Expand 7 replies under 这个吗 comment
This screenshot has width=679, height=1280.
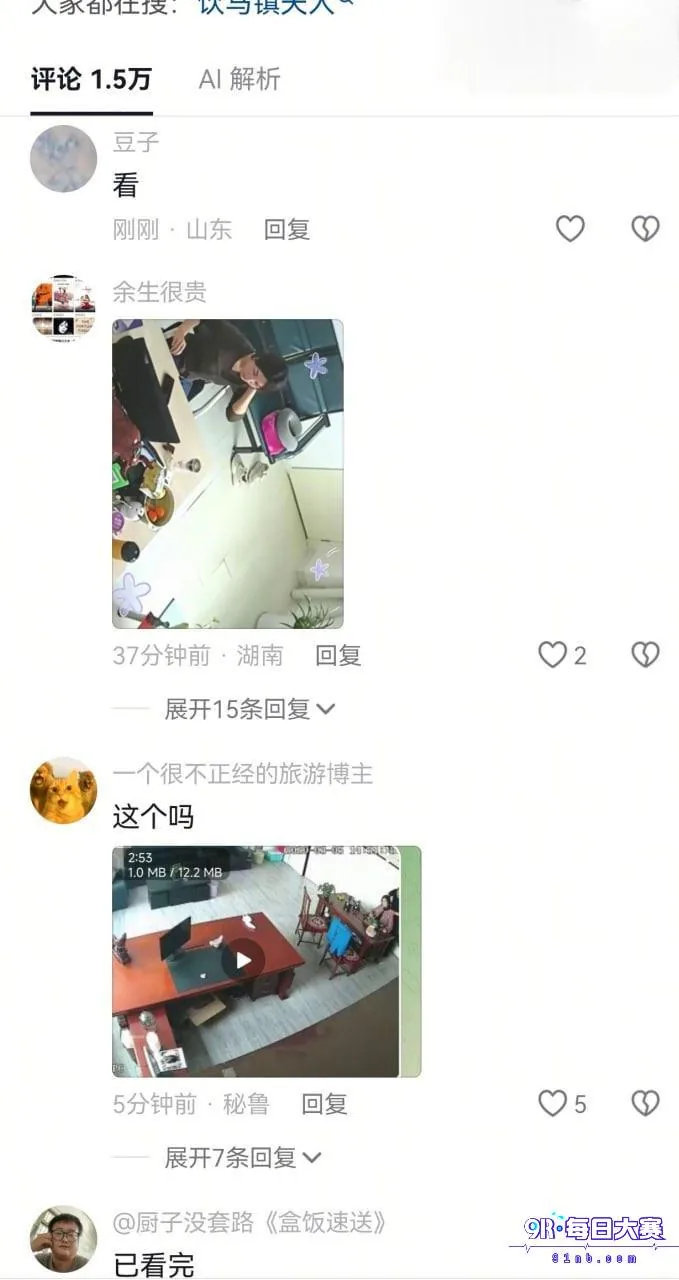[x=243, y=1158]
